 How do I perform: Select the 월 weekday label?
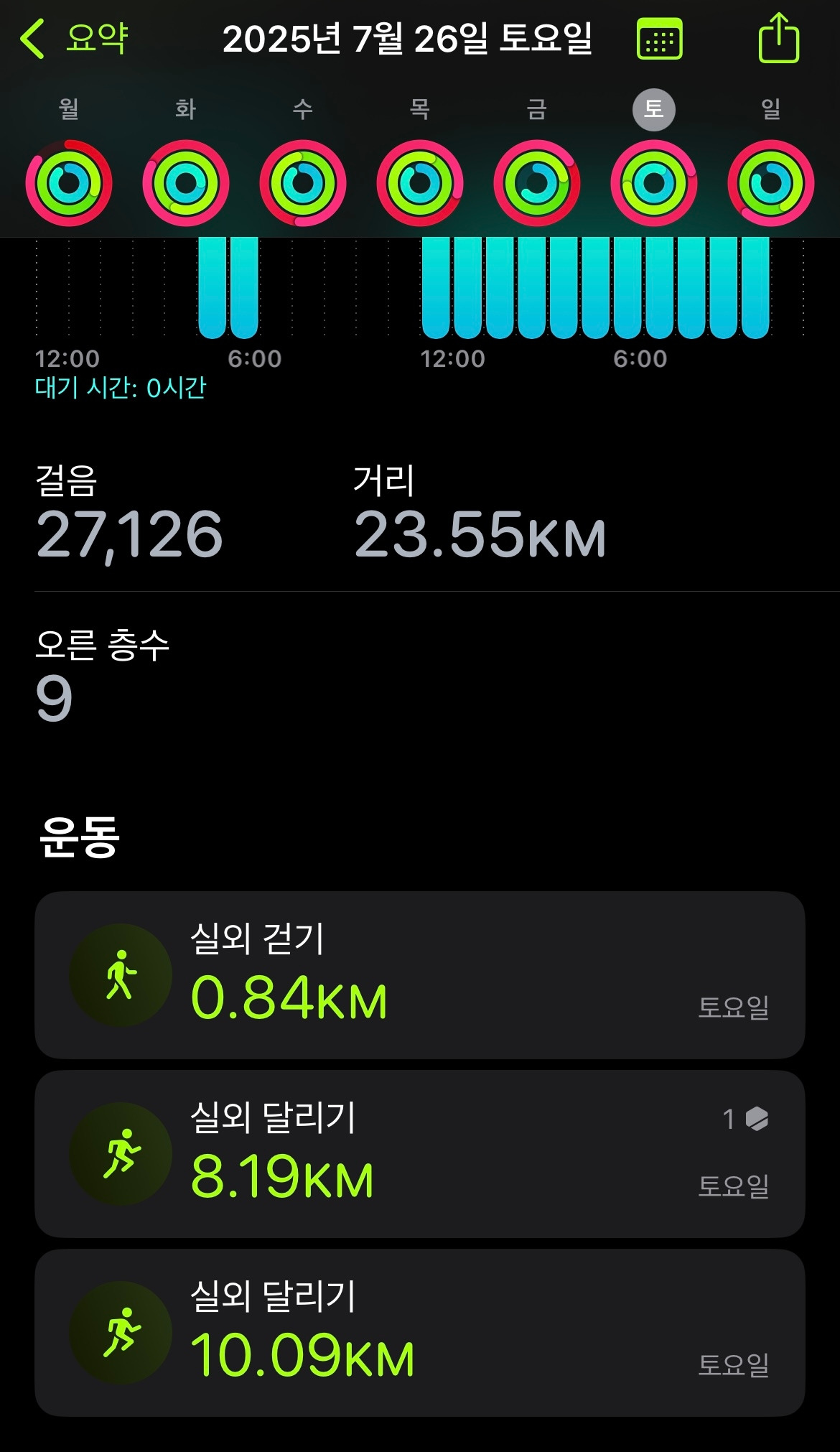point(67,108)
